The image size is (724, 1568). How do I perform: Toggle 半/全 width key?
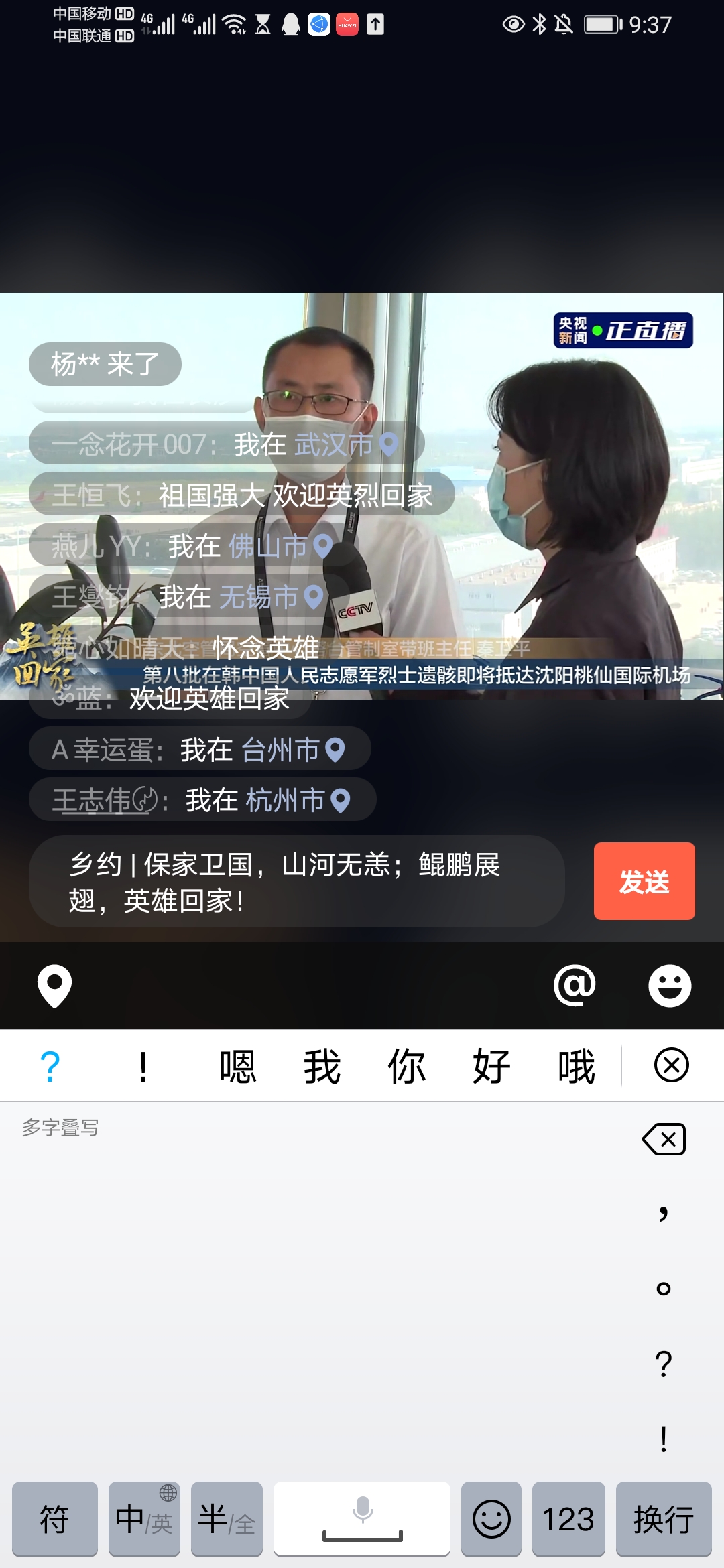click(227, 1518)
